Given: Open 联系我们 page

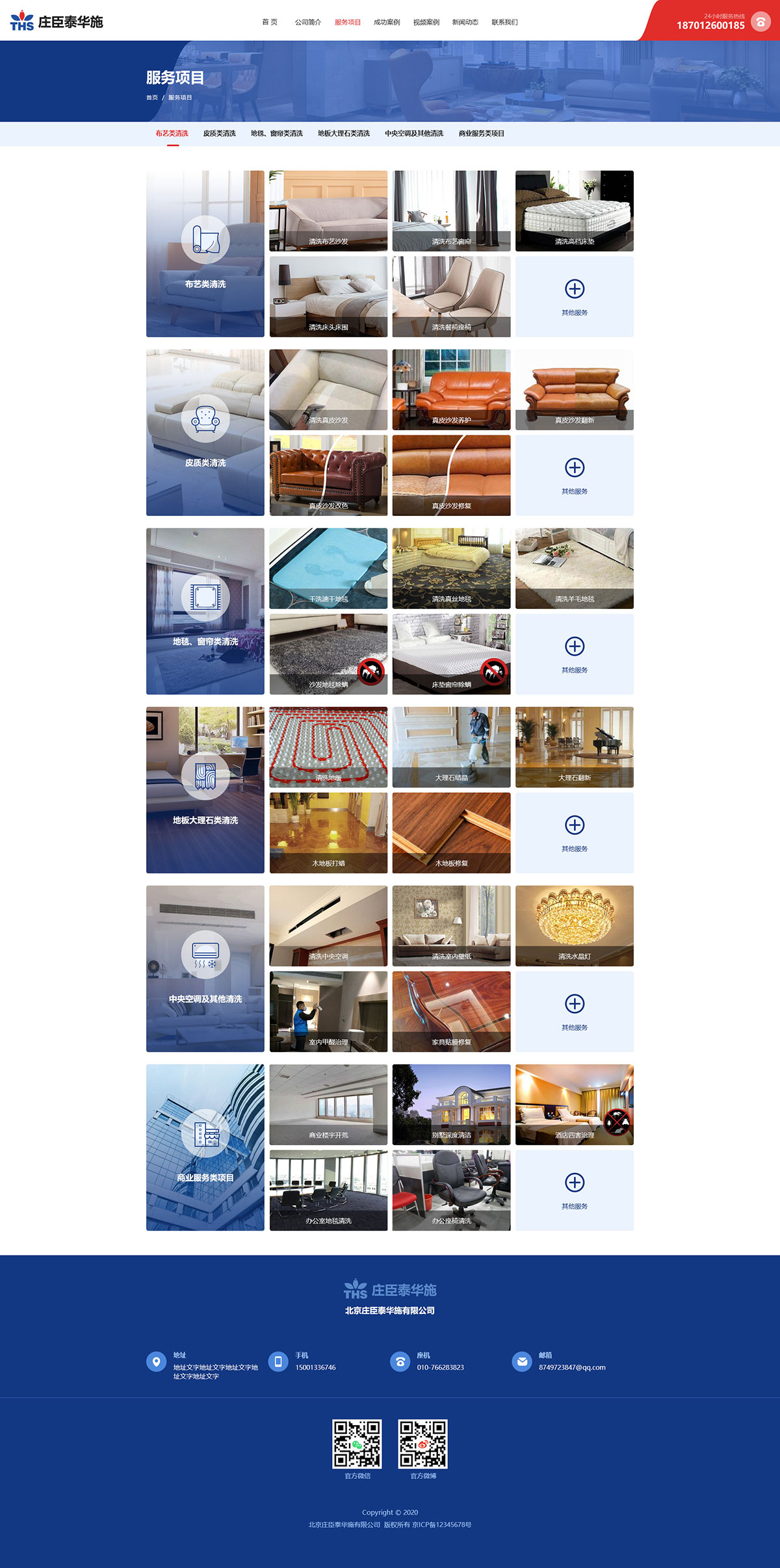Looking at the screenshot, I should (x=505, y=22).
